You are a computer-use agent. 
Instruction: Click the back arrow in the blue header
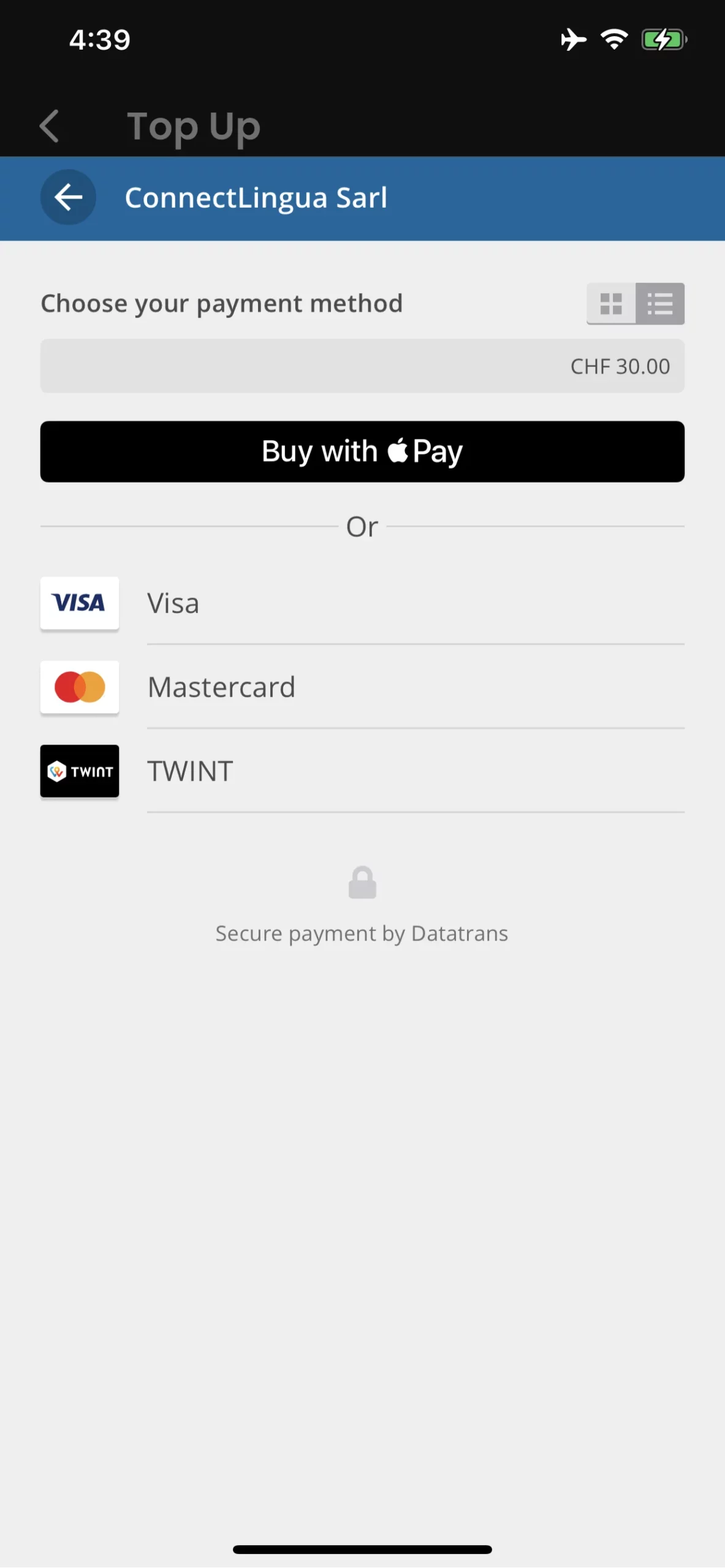[x=68, y=197]
